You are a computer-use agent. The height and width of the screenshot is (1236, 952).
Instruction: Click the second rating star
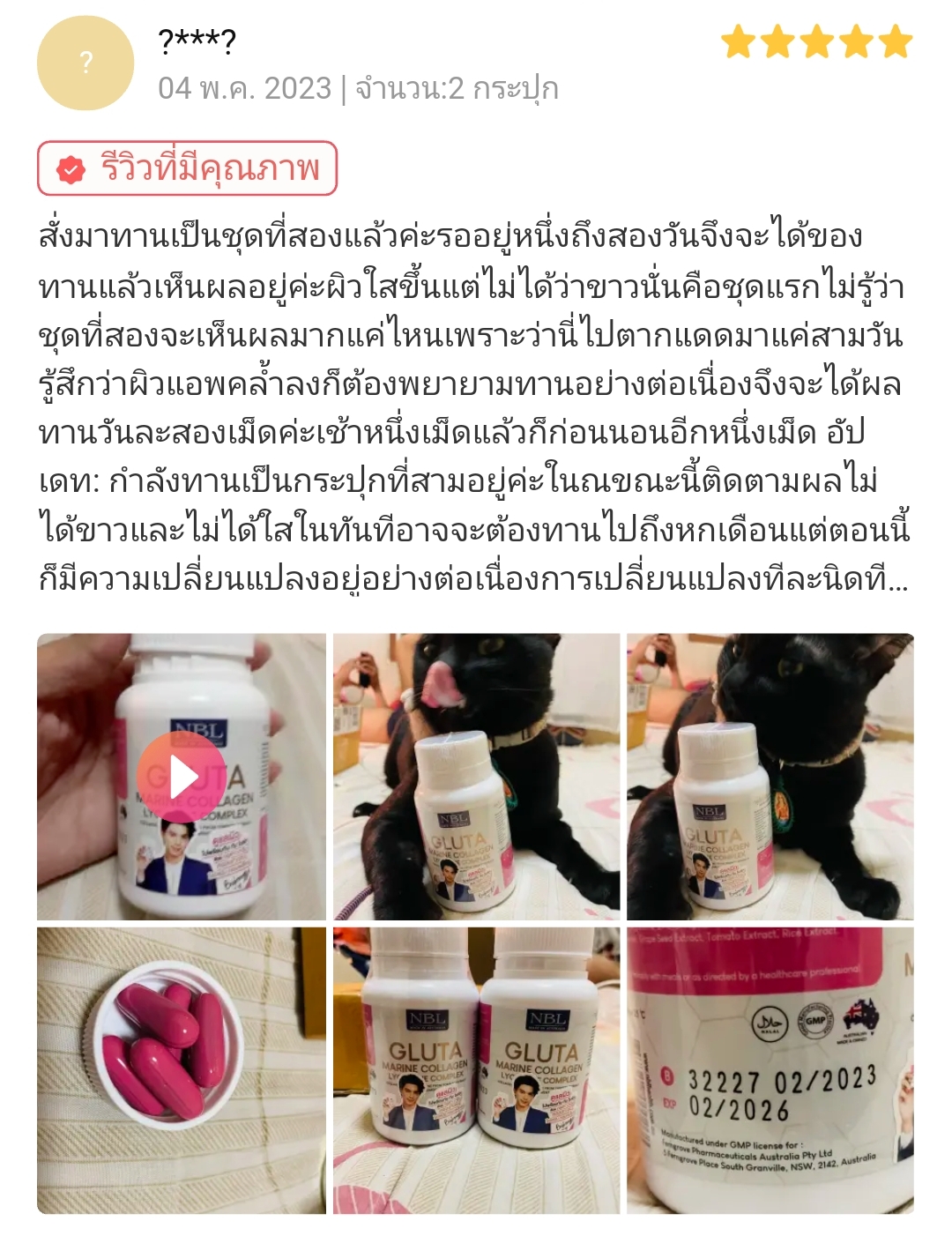tap(780, 41)
